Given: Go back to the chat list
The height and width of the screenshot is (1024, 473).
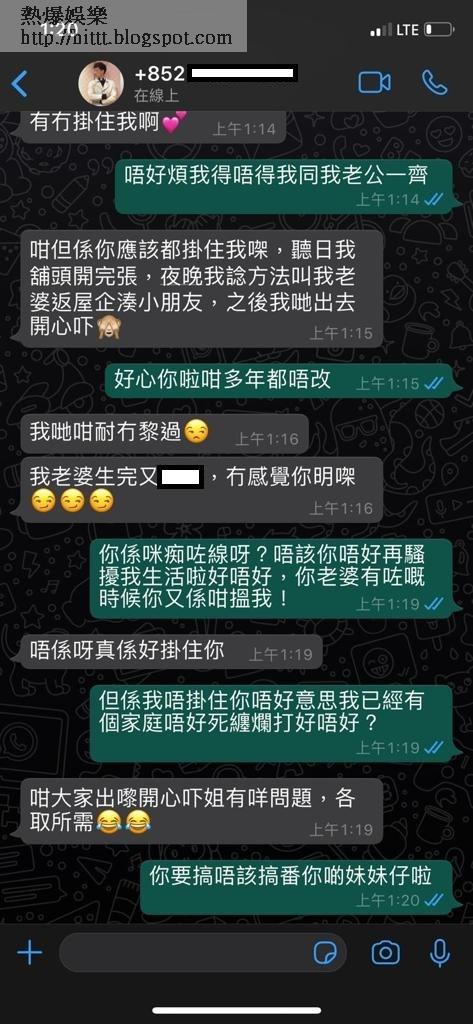Looking at the screenshot, I should point(20,84).
